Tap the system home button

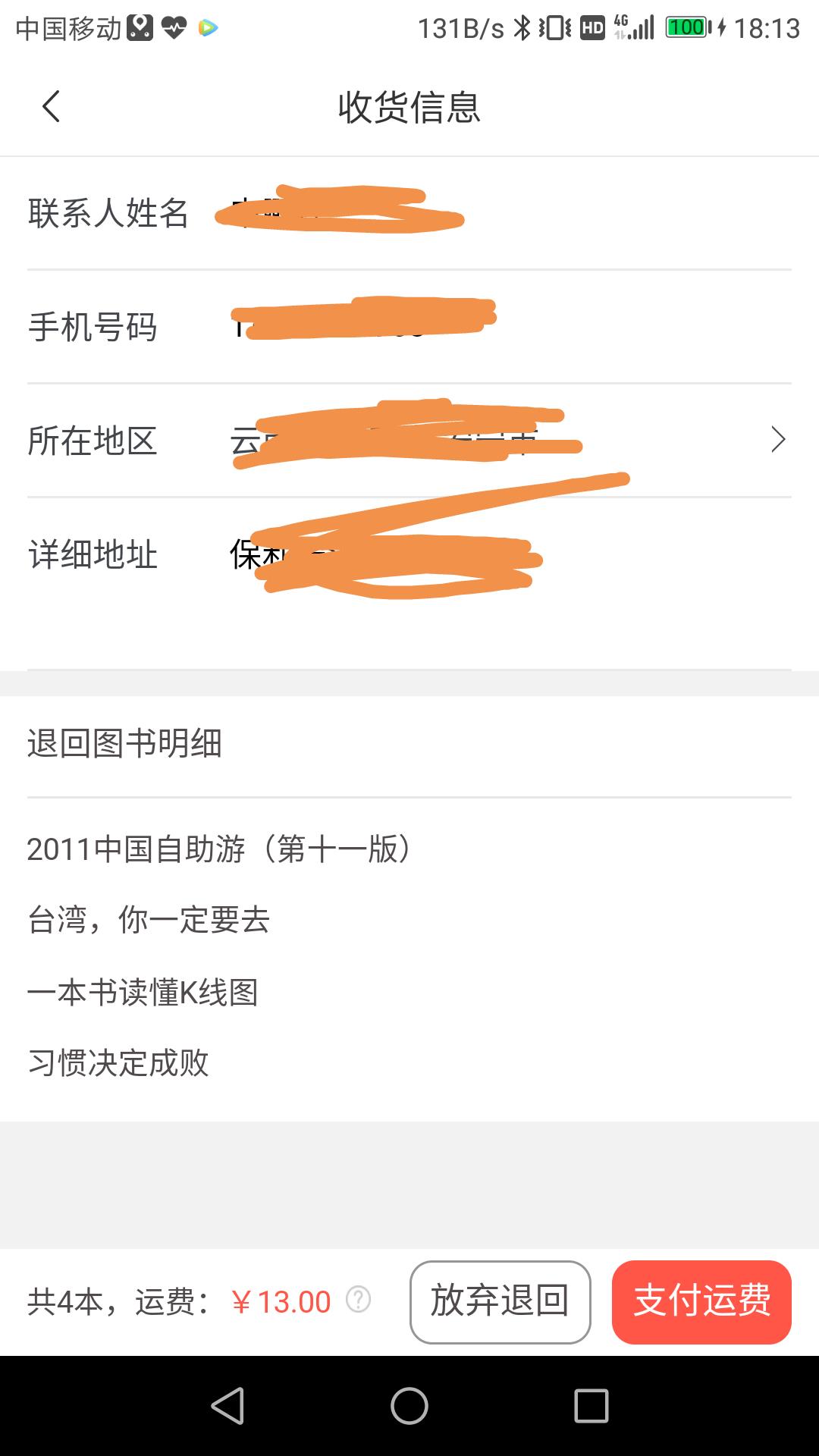click(x=409, y=1406)
